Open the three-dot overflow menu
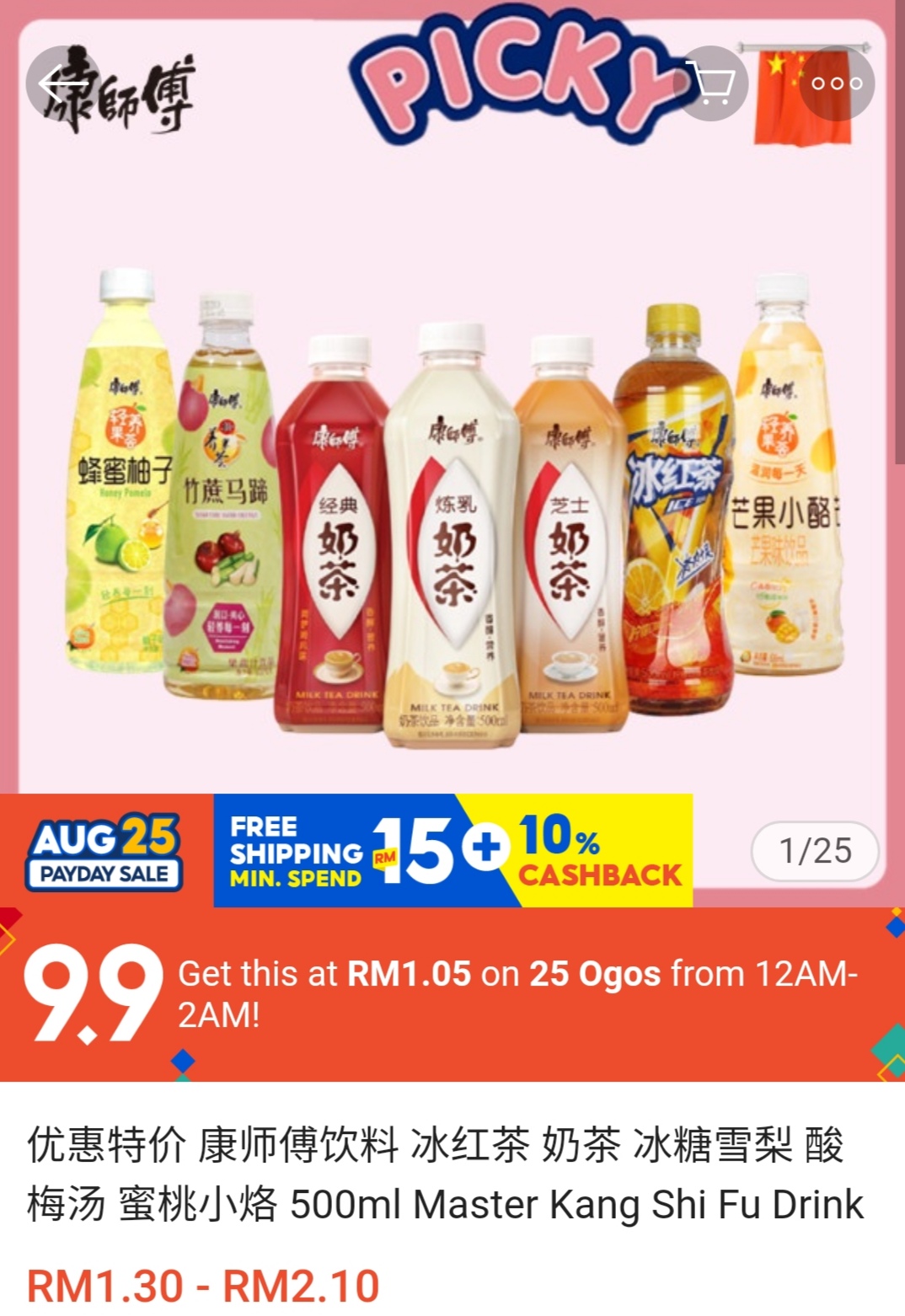This screenshot has height=1316, width=905. (837, 83)
